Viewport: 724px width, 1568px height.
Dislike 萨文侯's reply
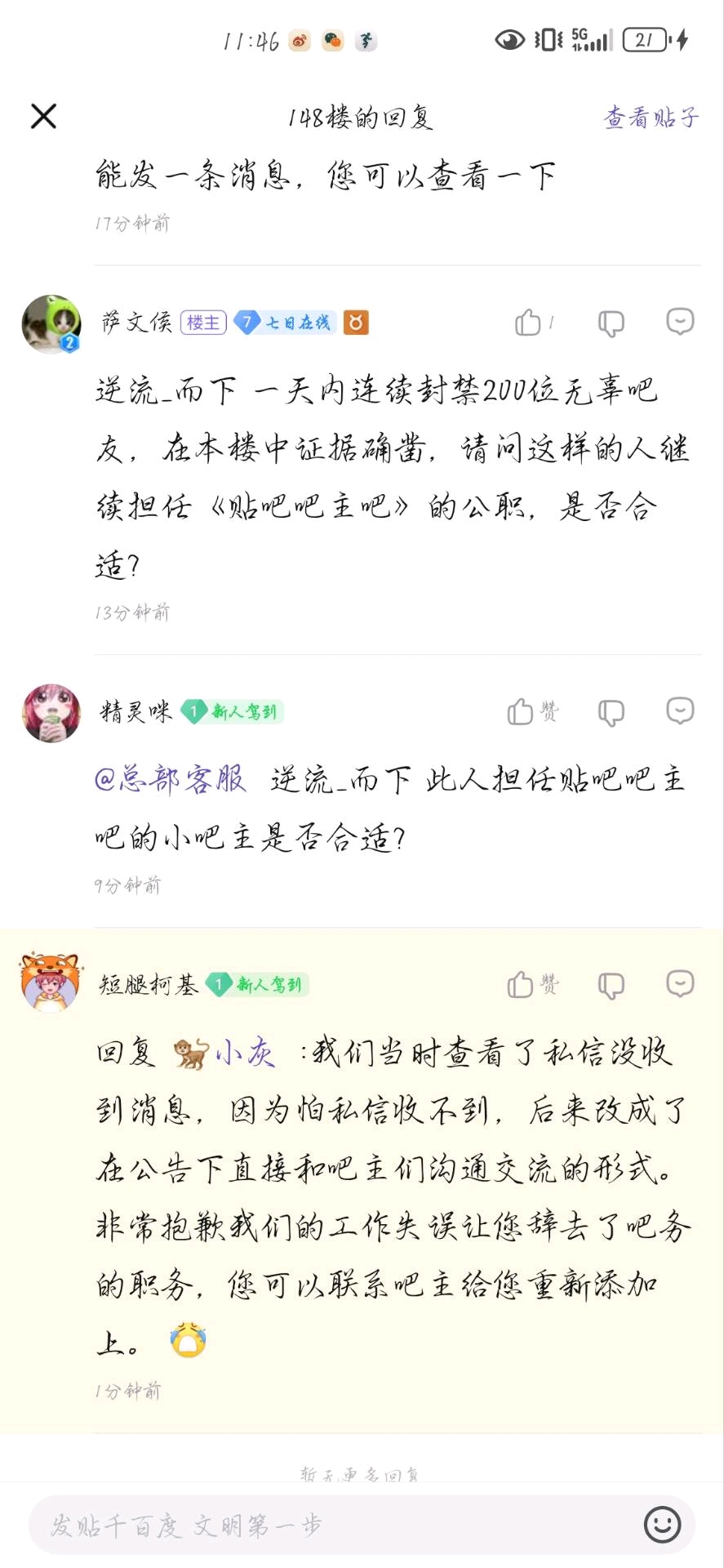click(x=611, y=323)
